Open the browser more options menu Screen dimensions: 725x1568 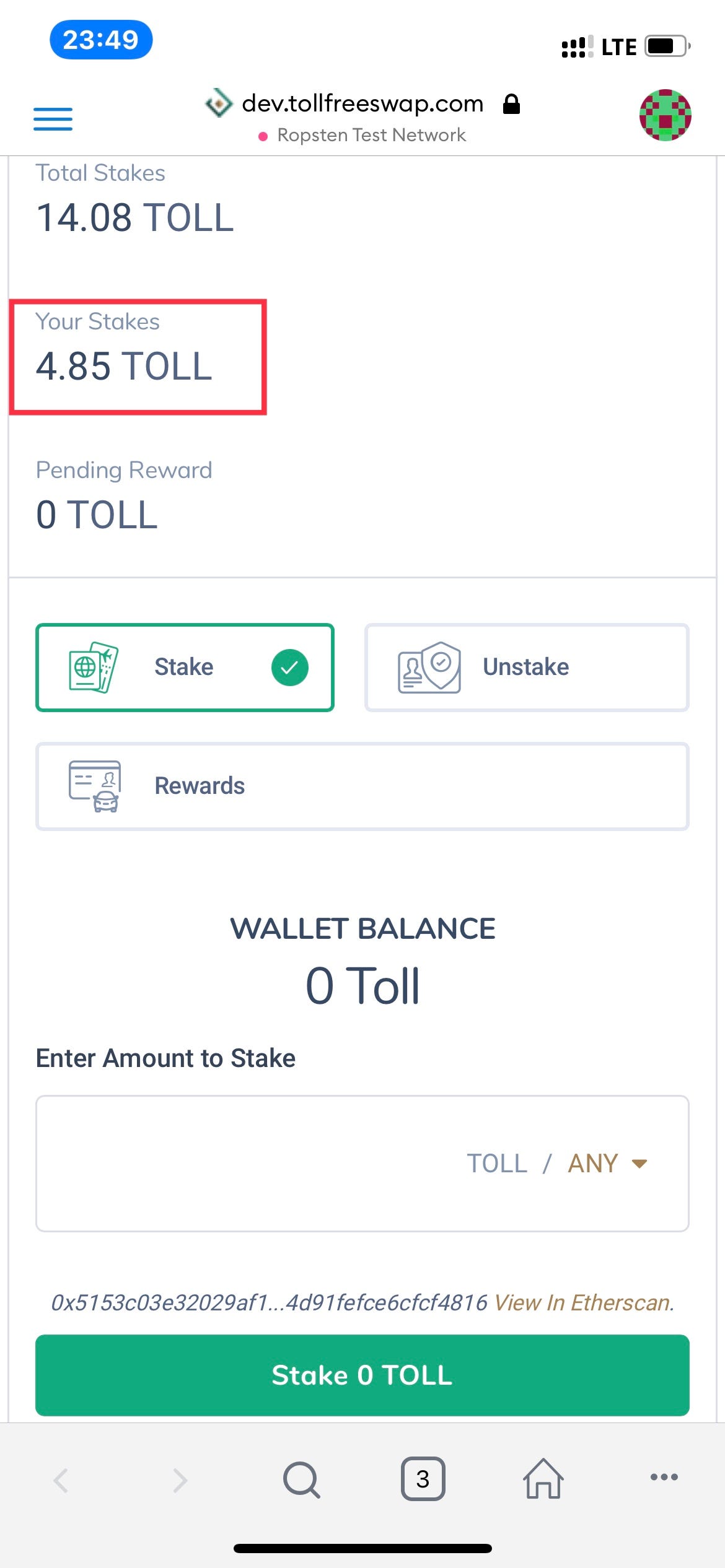click(x=664, y=1477)
